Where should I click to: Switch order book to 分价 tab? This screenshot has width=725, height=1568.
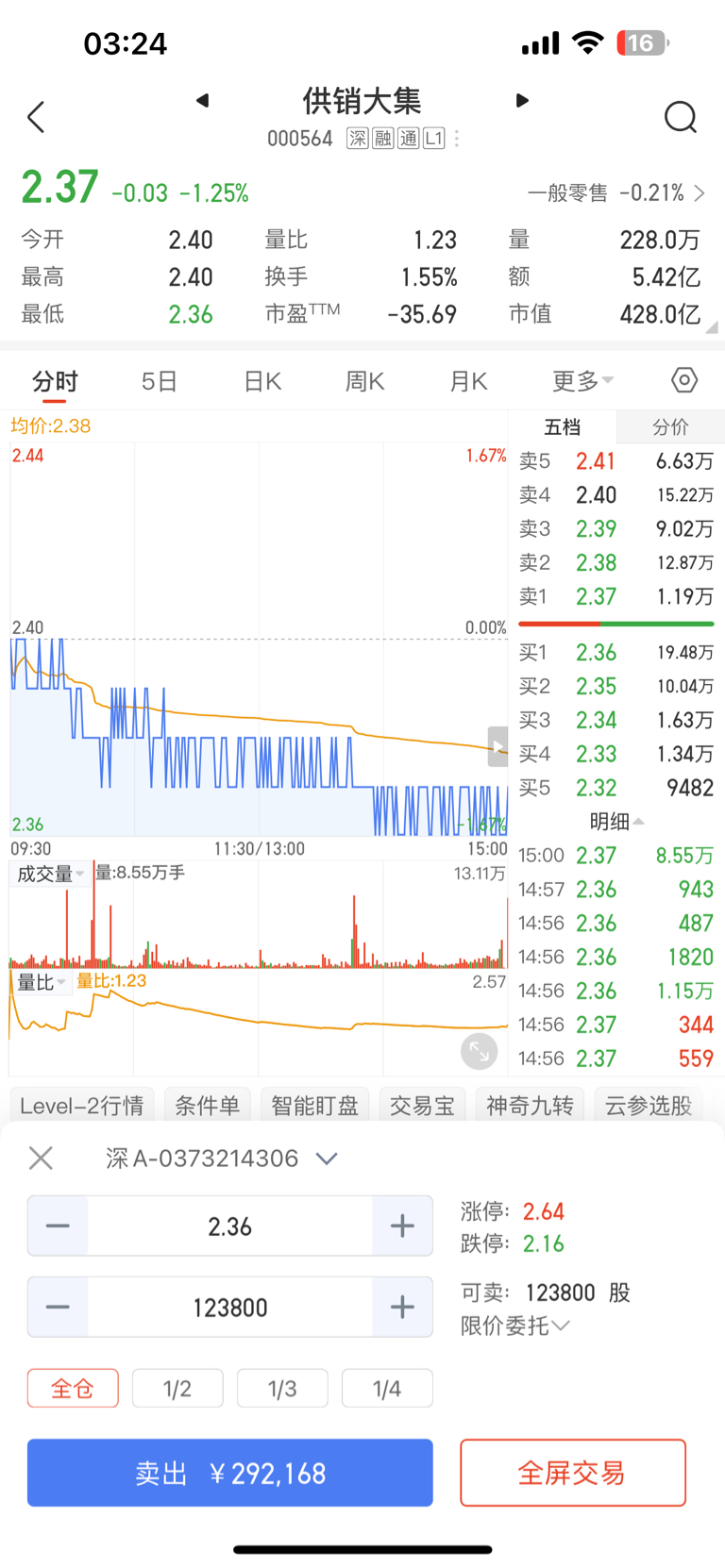point(670,427)
